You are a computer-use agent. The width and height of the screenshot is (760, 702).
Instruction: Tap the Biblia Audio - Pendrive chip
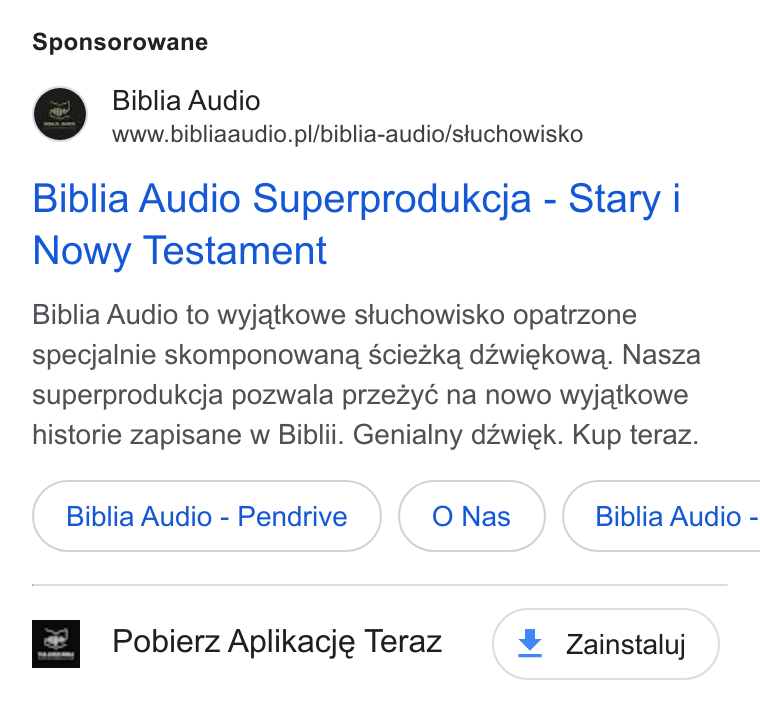point(207,516)
